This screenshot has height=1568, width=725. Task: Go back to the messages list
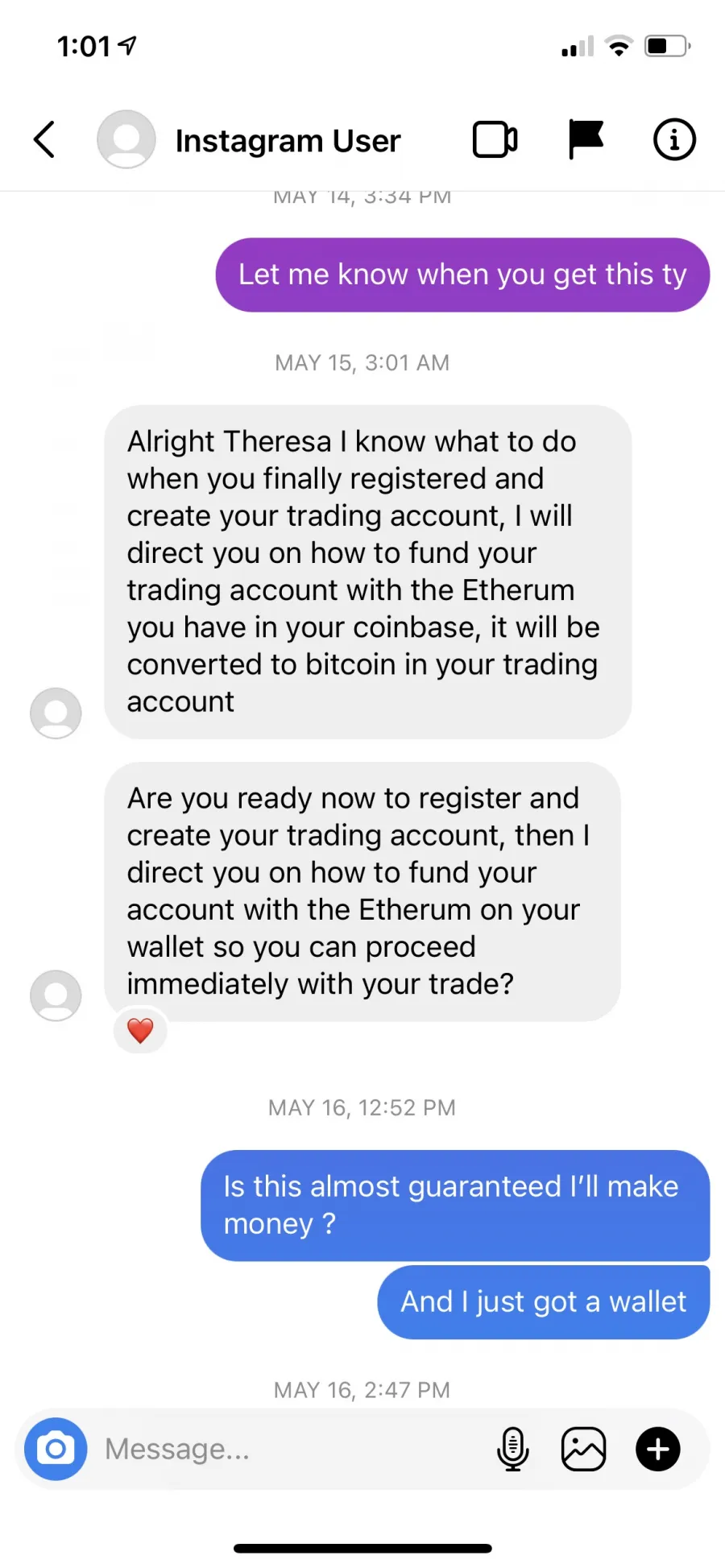(x=44, y=140)
